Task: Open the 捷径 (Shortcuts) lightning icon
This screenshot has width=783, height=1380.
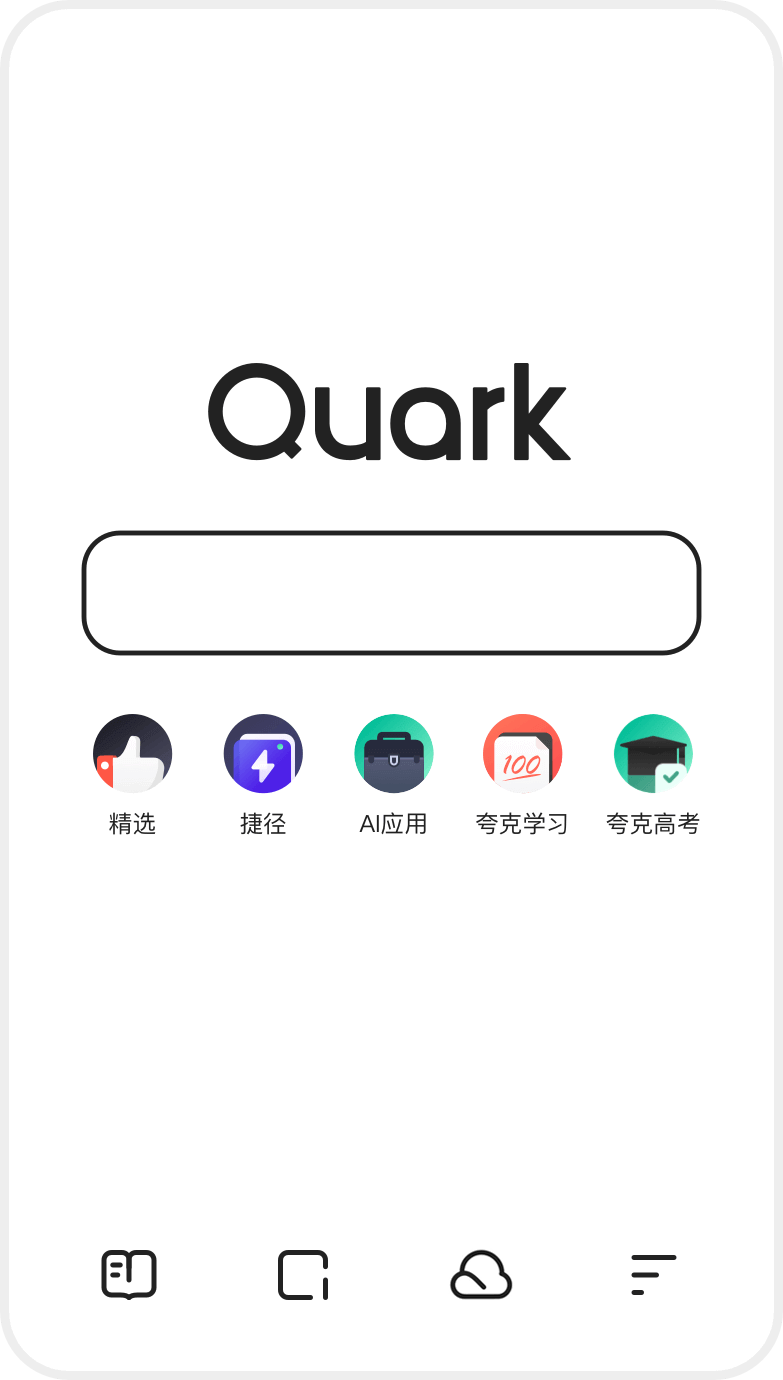Action: (x=262, y=753)
